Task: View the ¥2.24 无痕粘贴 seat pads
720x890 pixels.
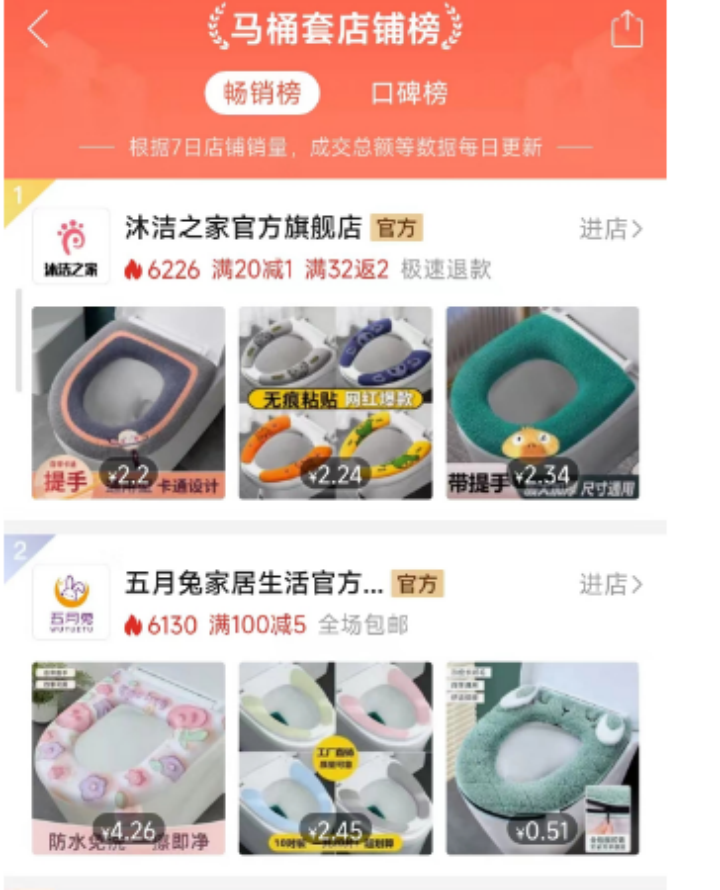Action: [x=335, y=403]
